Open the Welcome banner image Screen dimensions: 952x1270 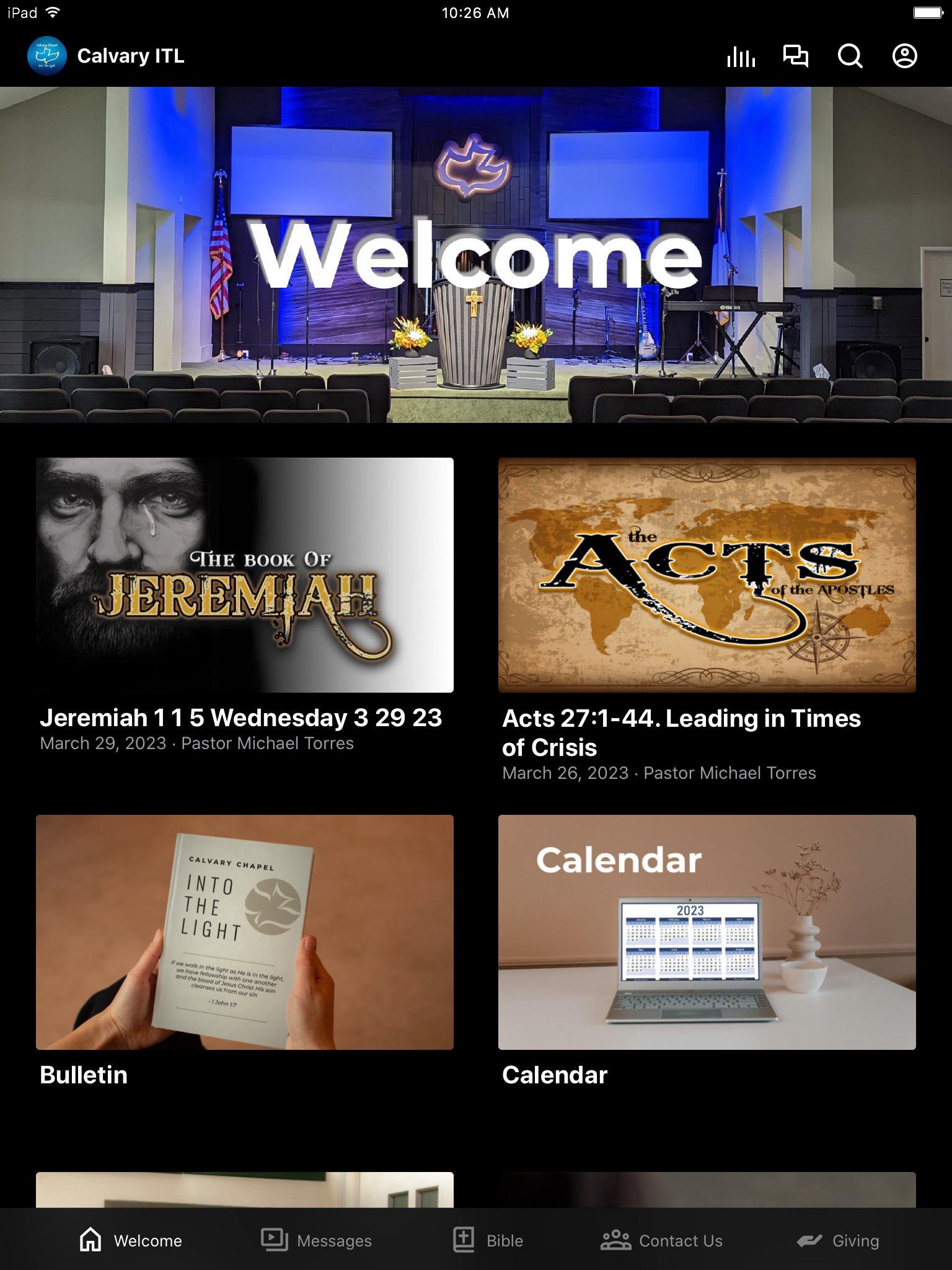coord(476,254)
